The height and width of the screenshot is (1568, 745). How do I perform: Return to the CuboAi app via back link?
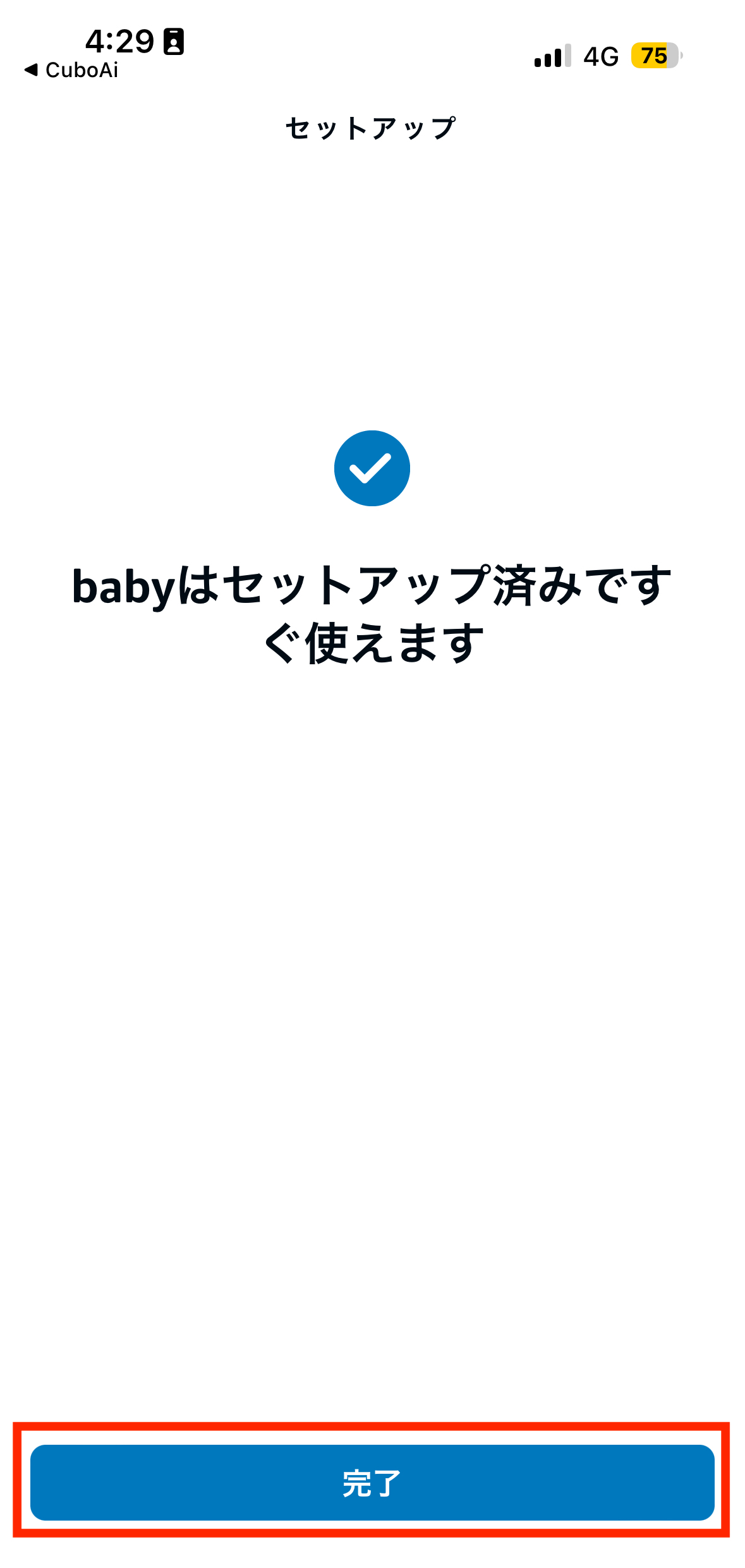point(71,70)
